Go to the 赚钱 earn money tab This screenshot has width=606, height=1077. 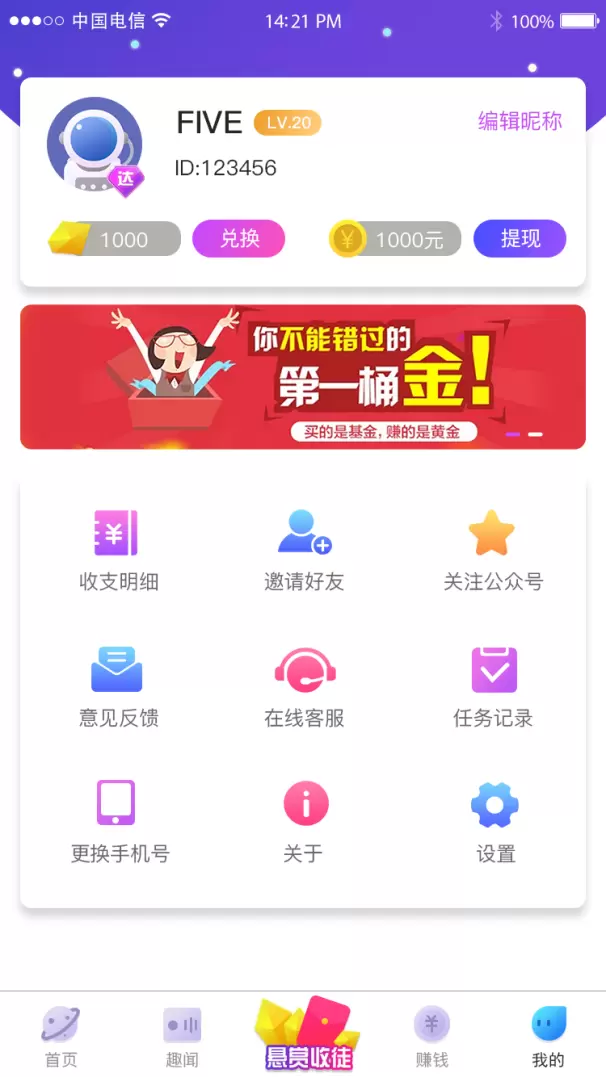click(432, 1035)
